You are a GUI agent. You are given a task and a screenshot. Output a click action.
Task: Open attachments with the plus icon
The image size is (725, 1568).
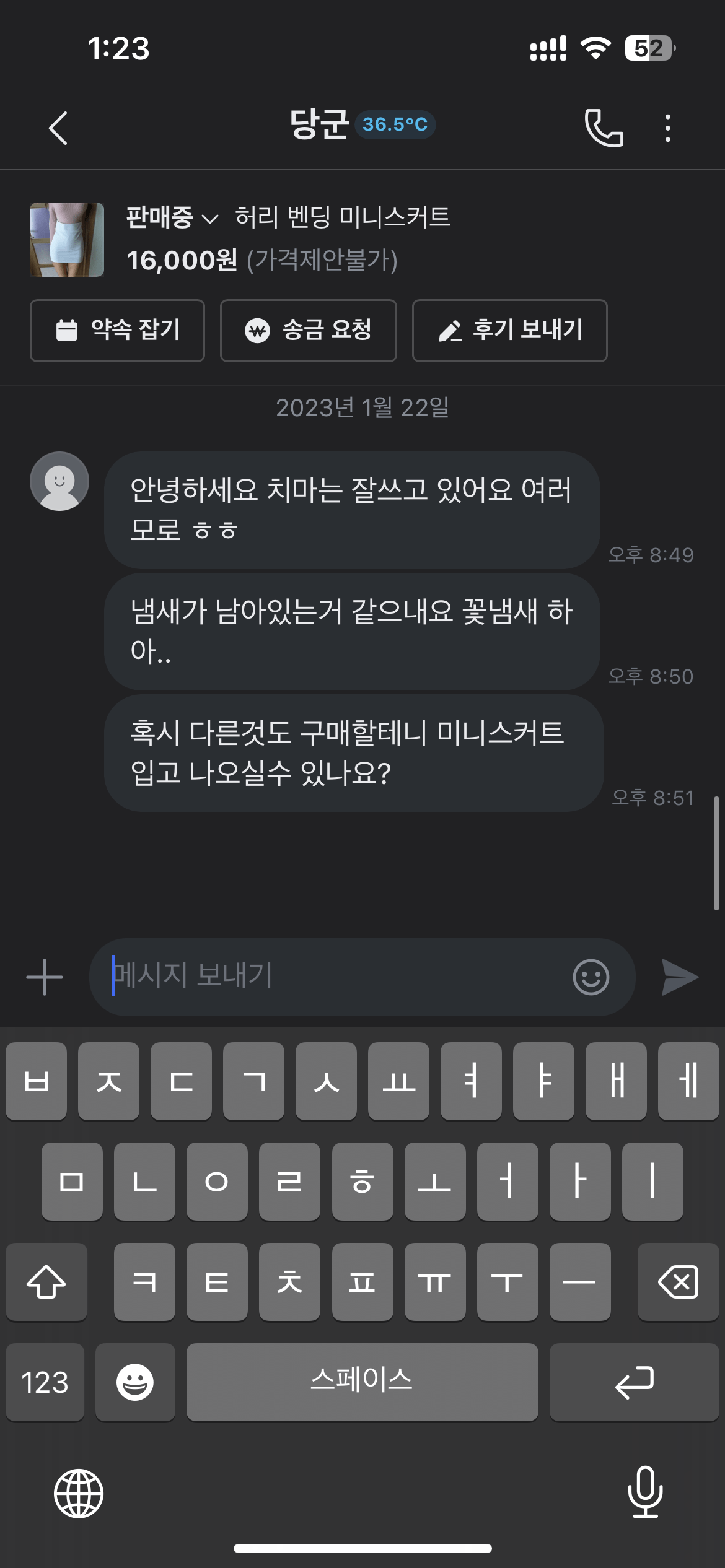43,976
